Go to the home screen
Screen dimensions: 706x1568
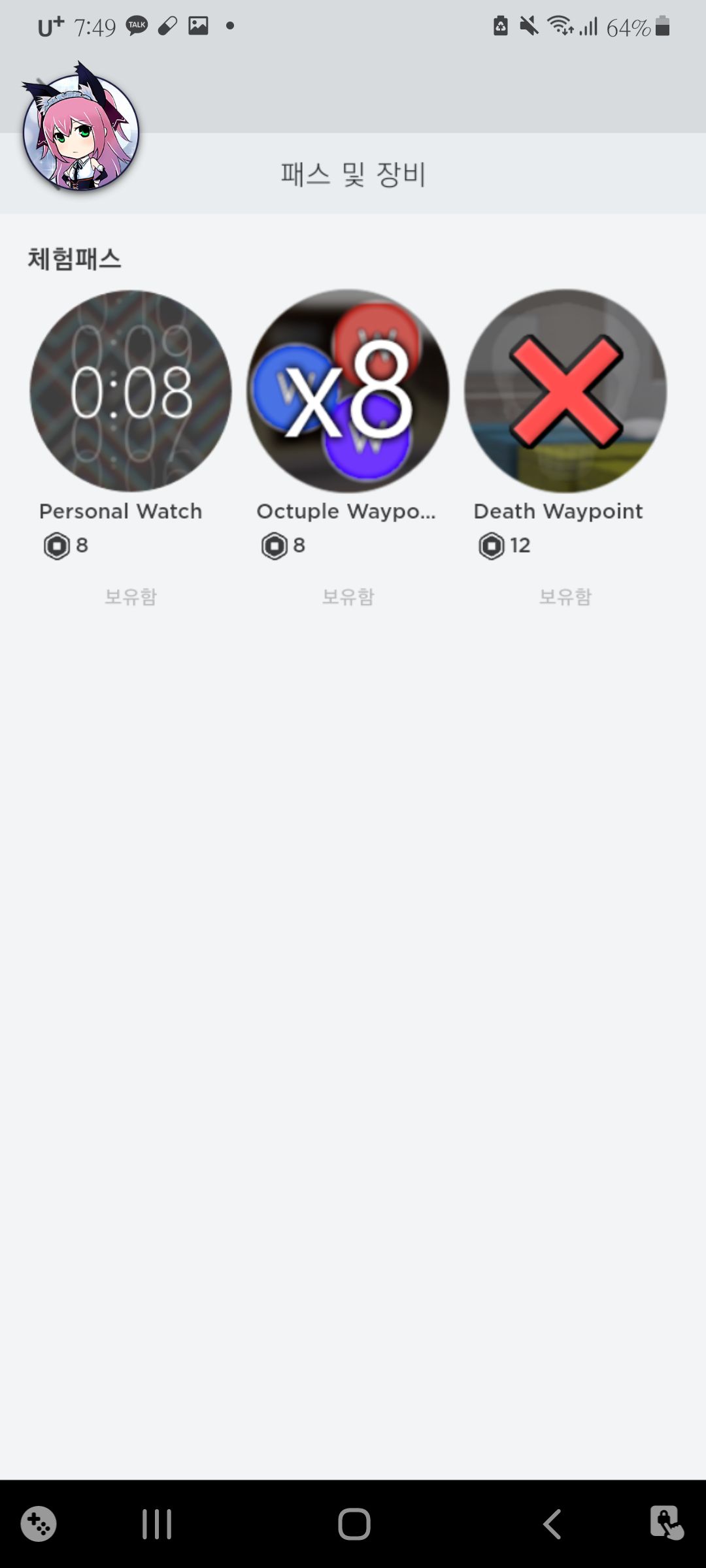354,1524
